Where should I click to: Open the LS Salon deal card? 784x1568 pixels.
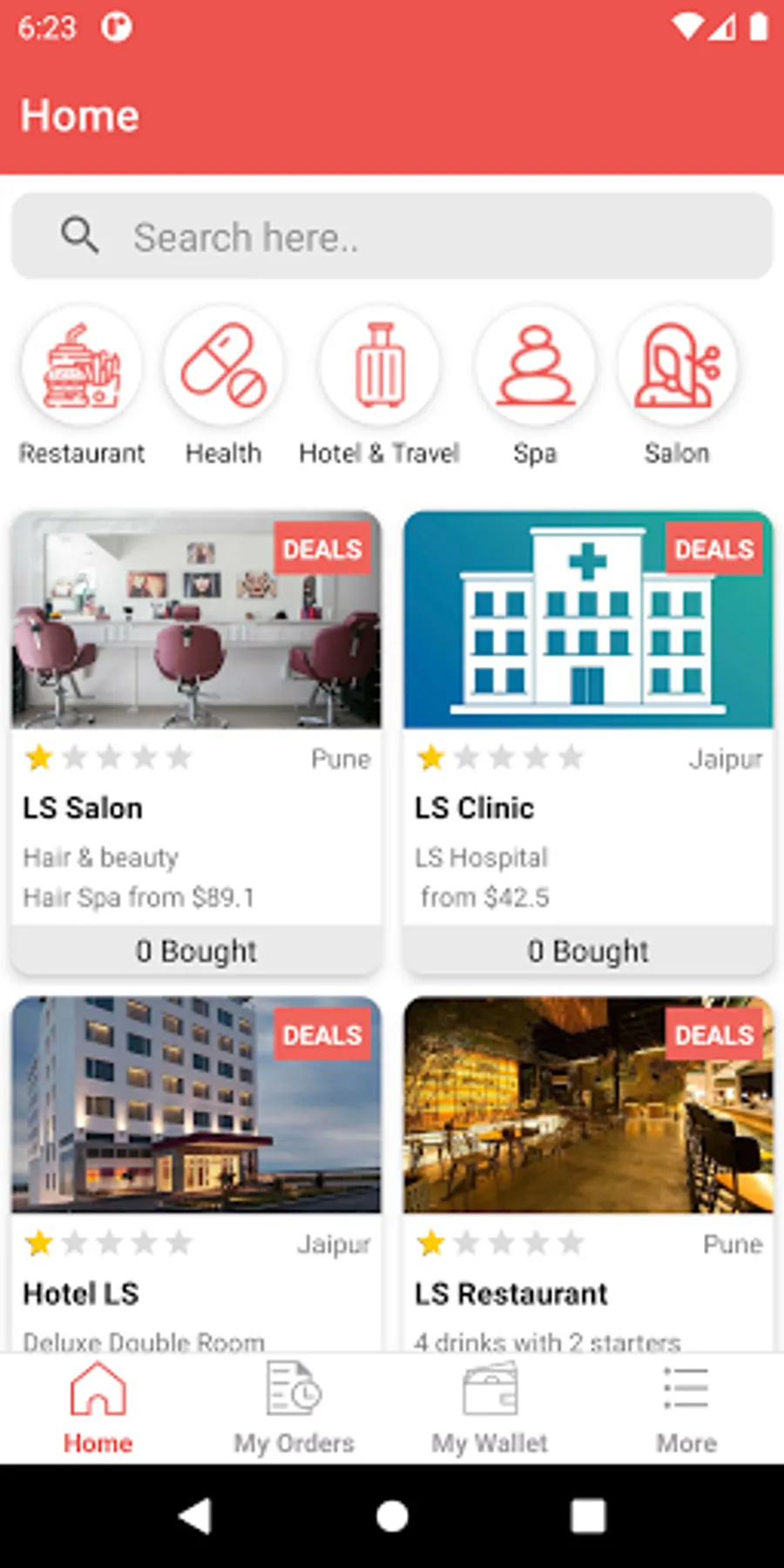point(196,742)
